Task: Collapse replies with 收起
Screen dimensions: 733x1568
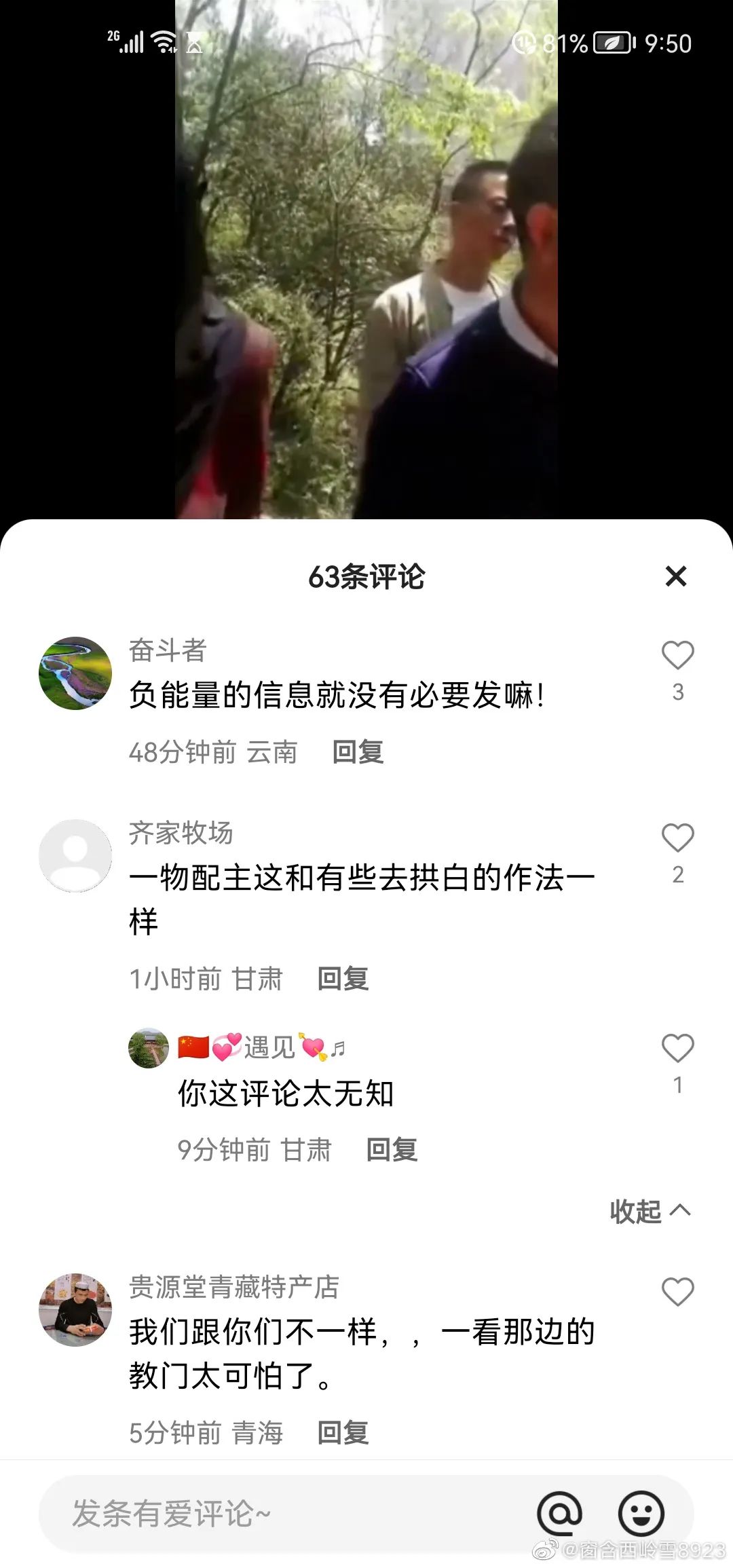Action: pyautogui.click(x=650, y=1211)
